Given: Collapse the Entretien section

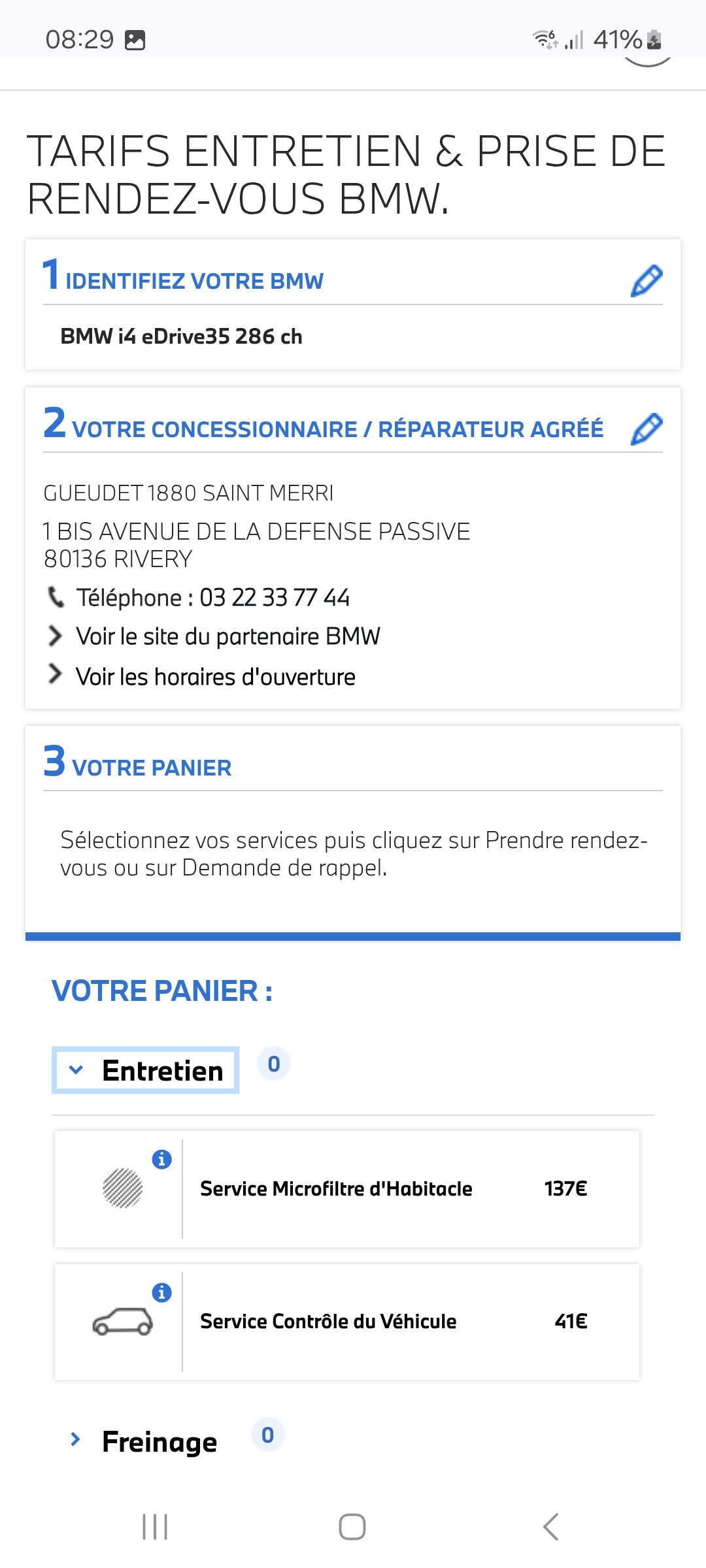Looking at the screenshot, I should (146, 1070).
